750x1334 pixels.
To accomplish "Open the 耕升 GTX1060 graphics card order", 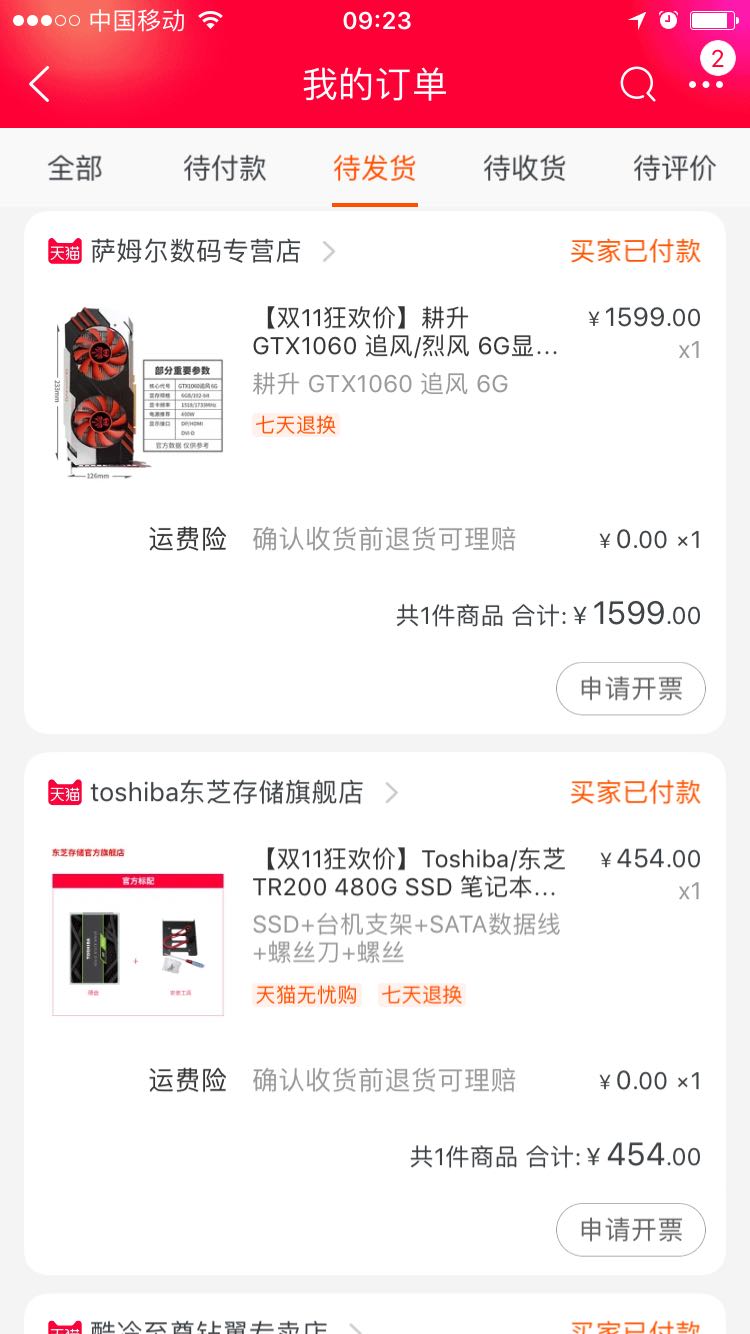I will coord(375,385).
